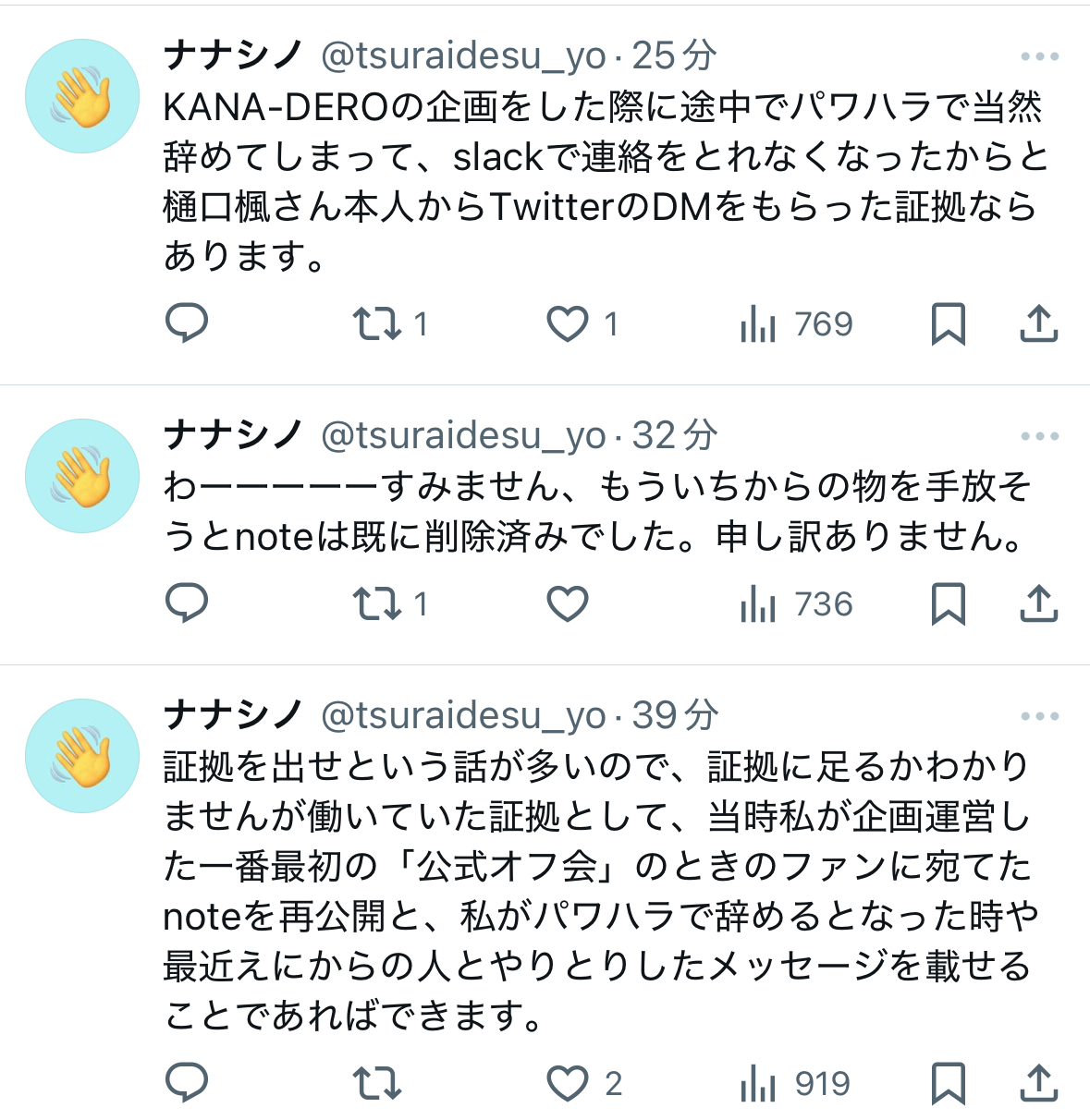Open ナナシノ's profile avatar on the 25分 tweet

tap(82, 96)
